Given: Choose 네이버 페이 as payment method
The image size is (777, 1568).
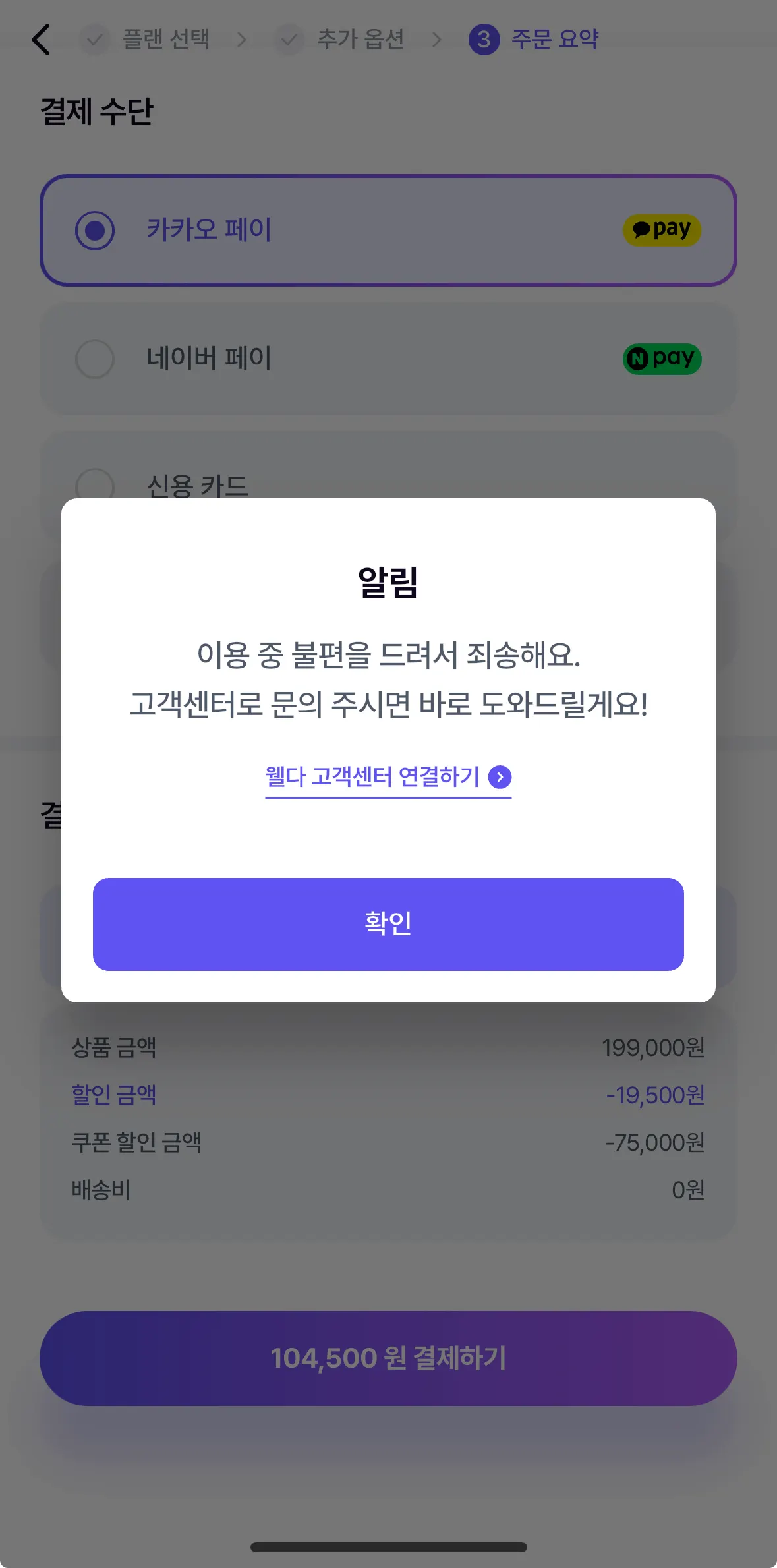Looking at the screenshot, I should [388, 359].
